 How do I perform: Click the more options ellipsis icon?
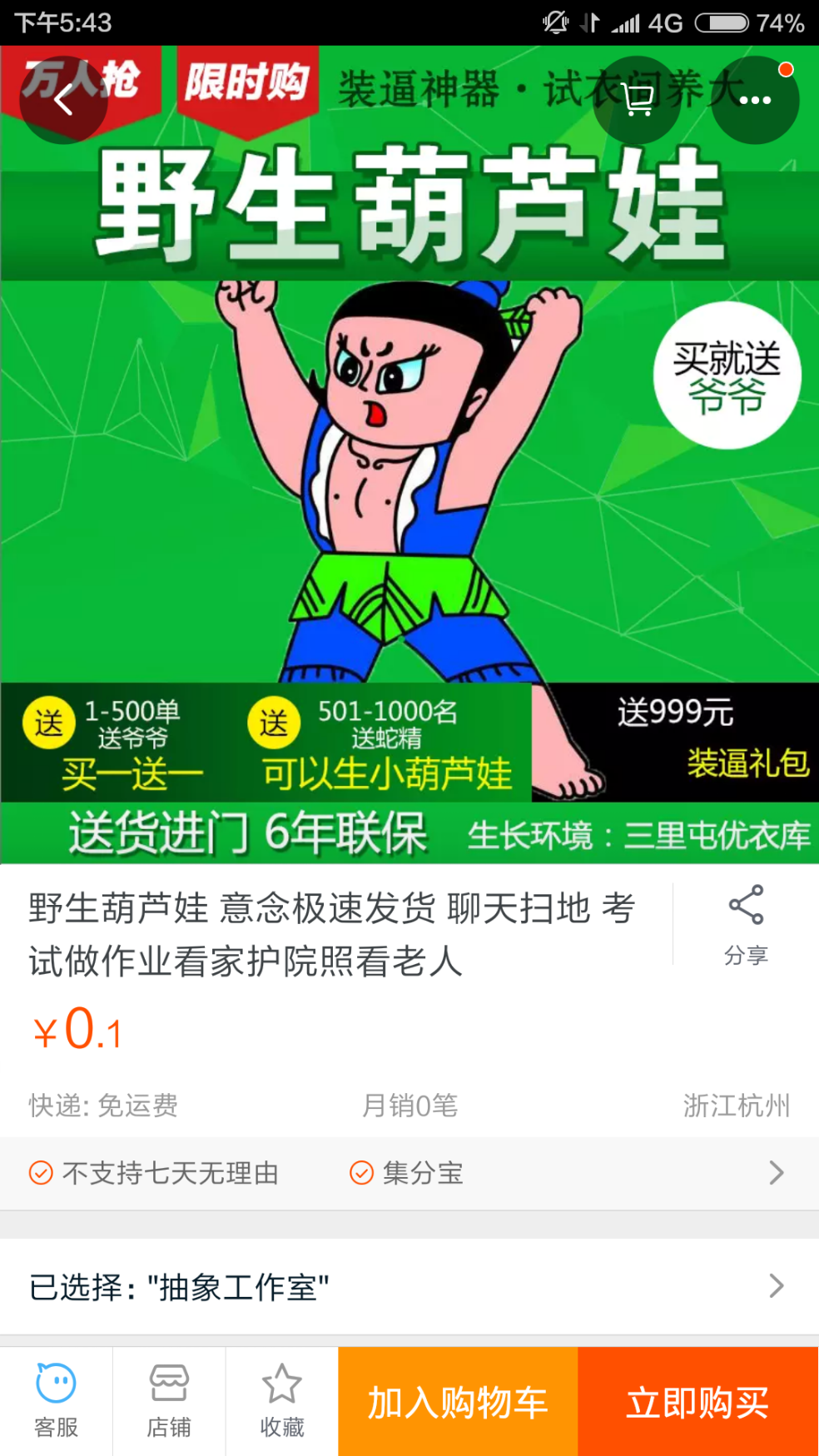(x=754, y=99)
